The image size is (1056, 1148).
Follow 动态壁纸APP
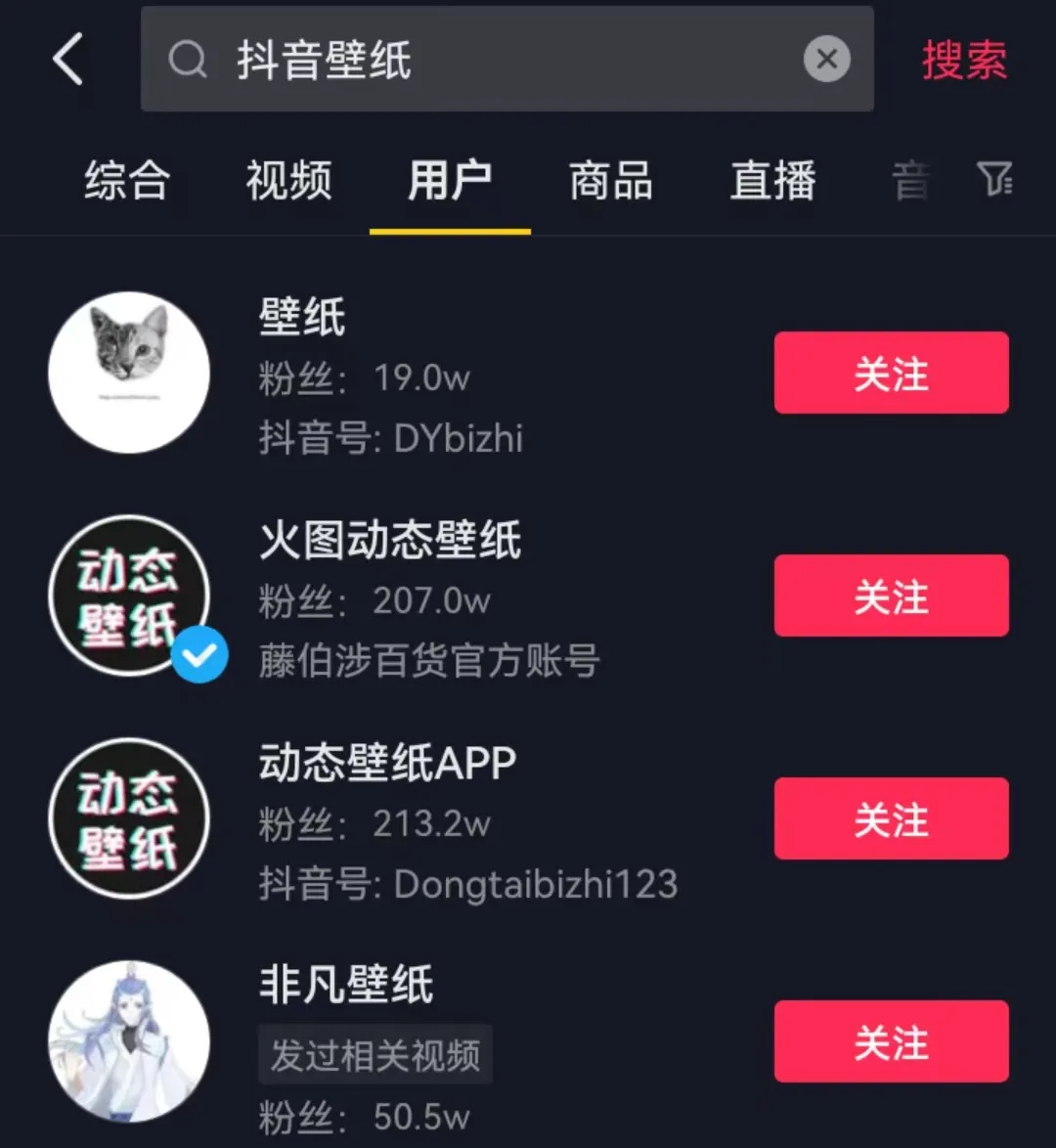point(891,818)
